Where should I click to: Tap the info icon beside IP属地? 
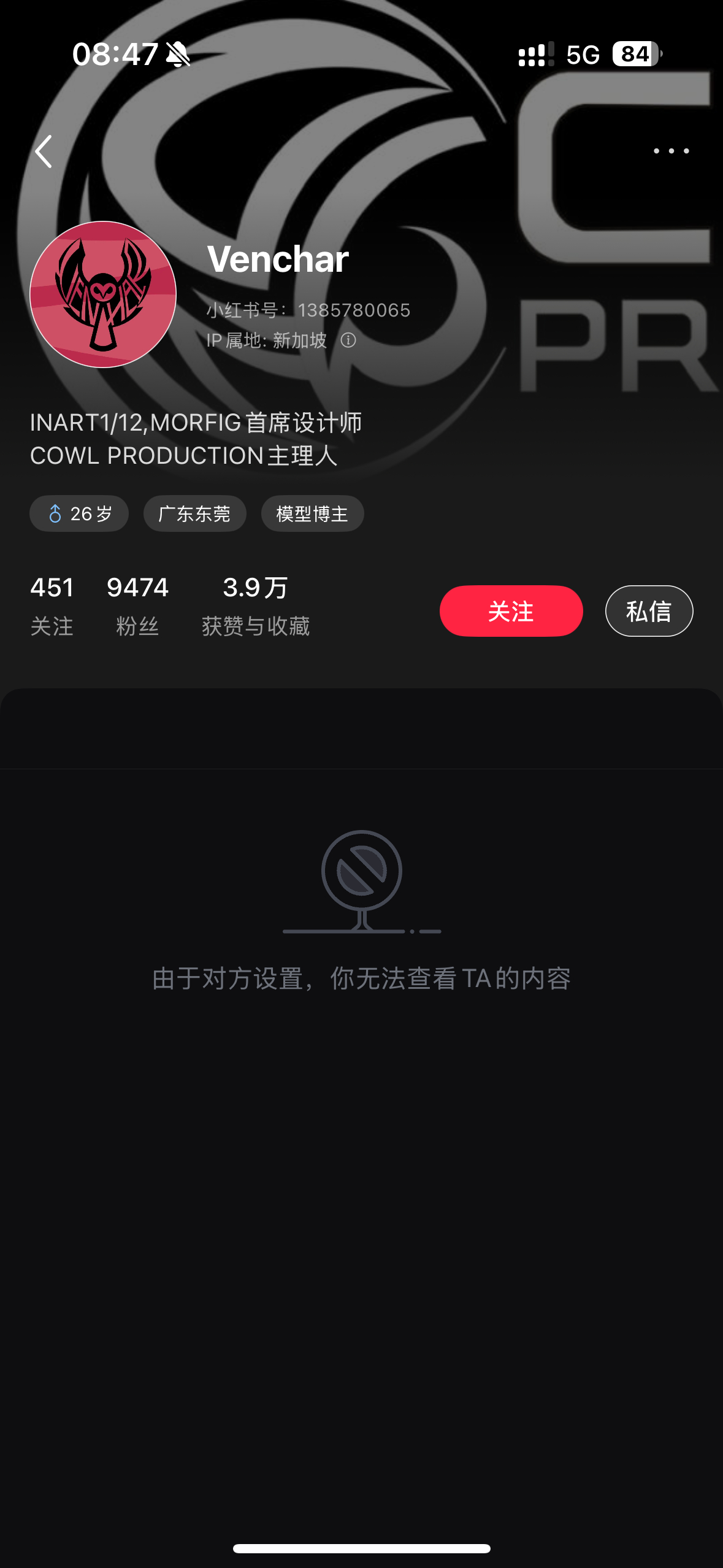(x=348, y=340)
